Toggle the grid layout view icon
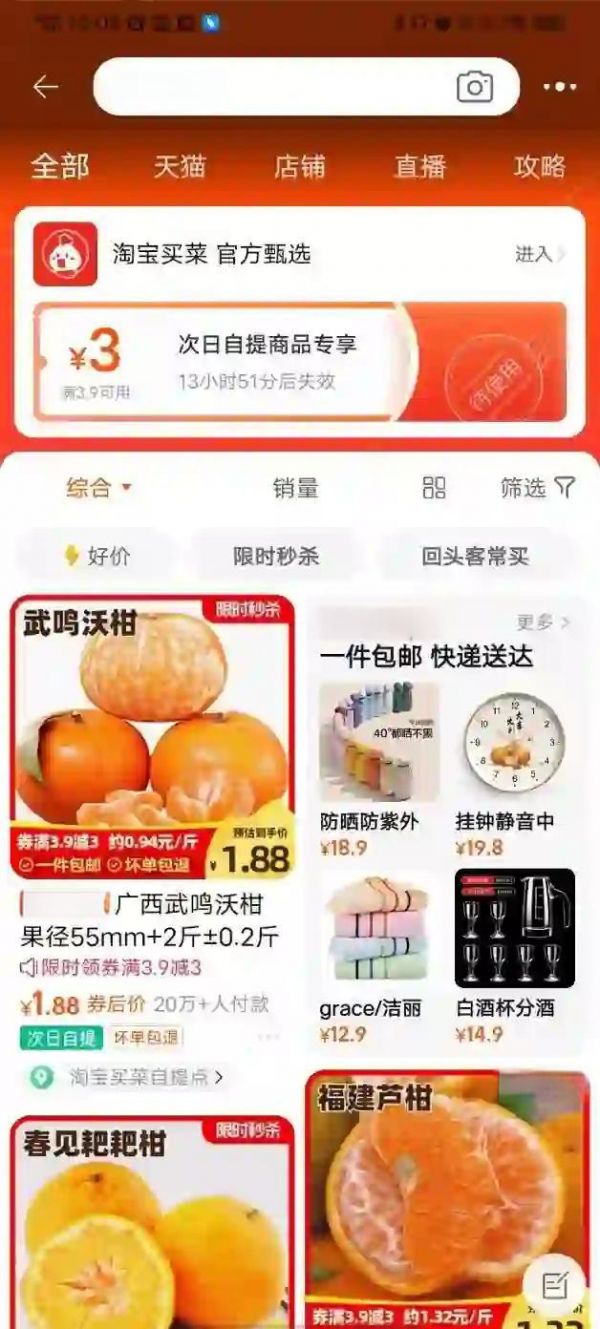This screenshot has height=1329, width=600. [x=434, y=488]
